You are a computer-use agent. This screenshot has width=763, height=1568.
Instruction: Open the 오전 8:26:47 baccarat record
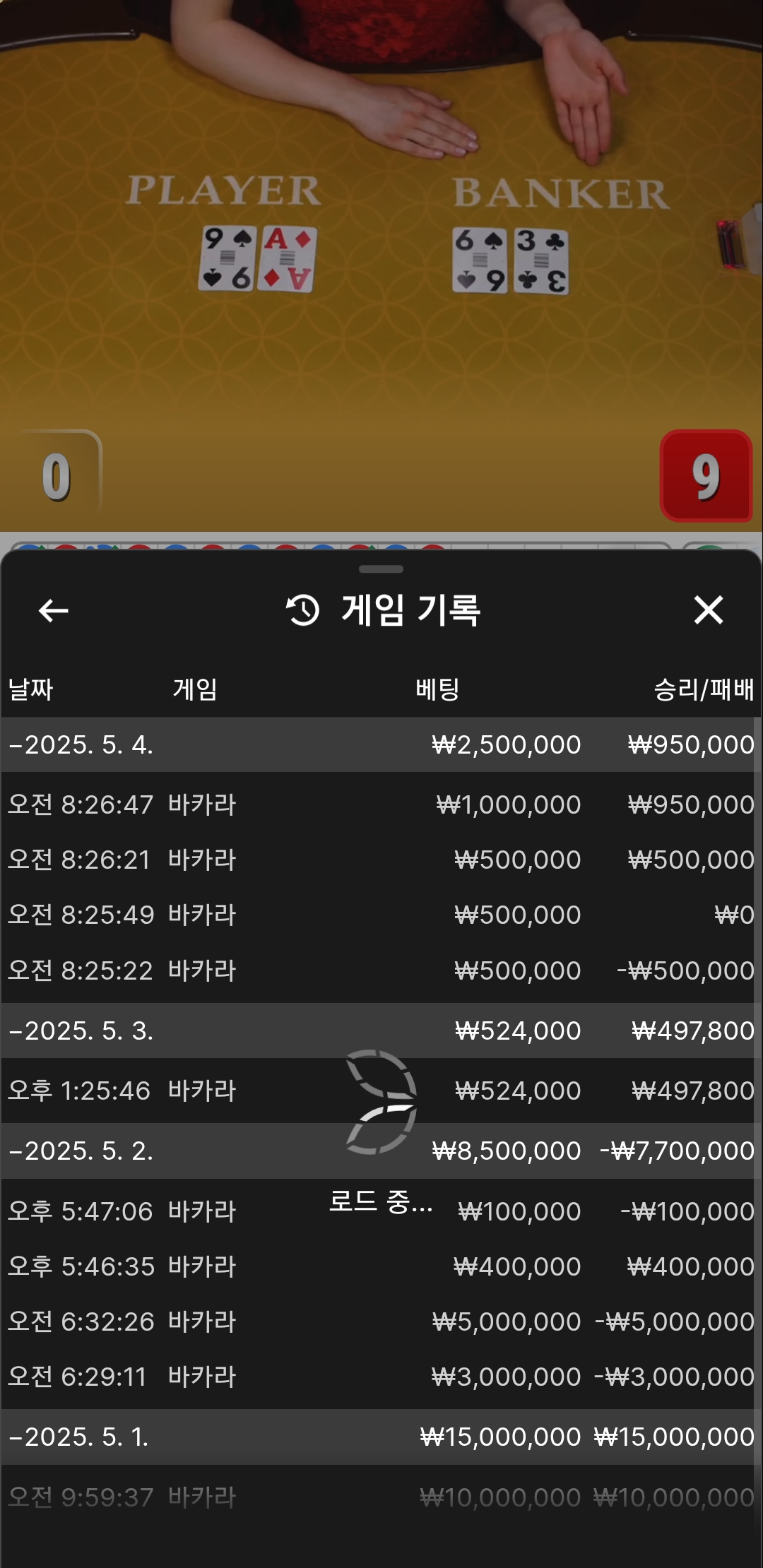tap(380, 804)
